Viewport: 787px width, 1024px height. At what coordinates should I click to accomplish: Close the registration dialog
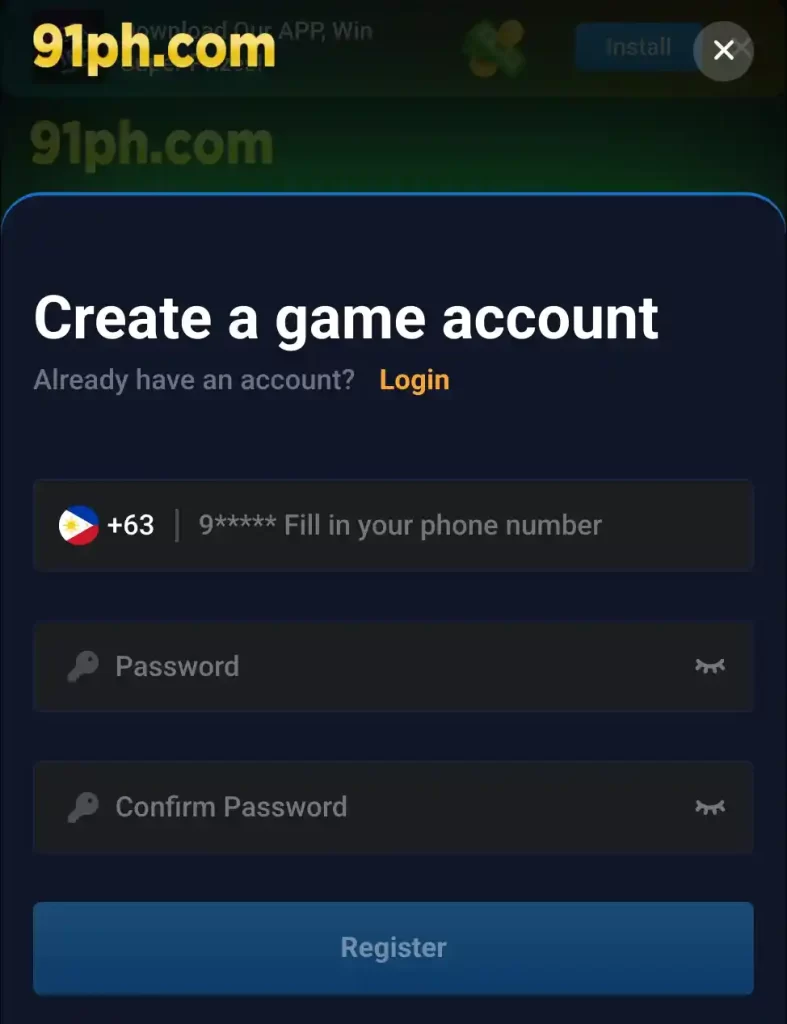click(723, 50)
